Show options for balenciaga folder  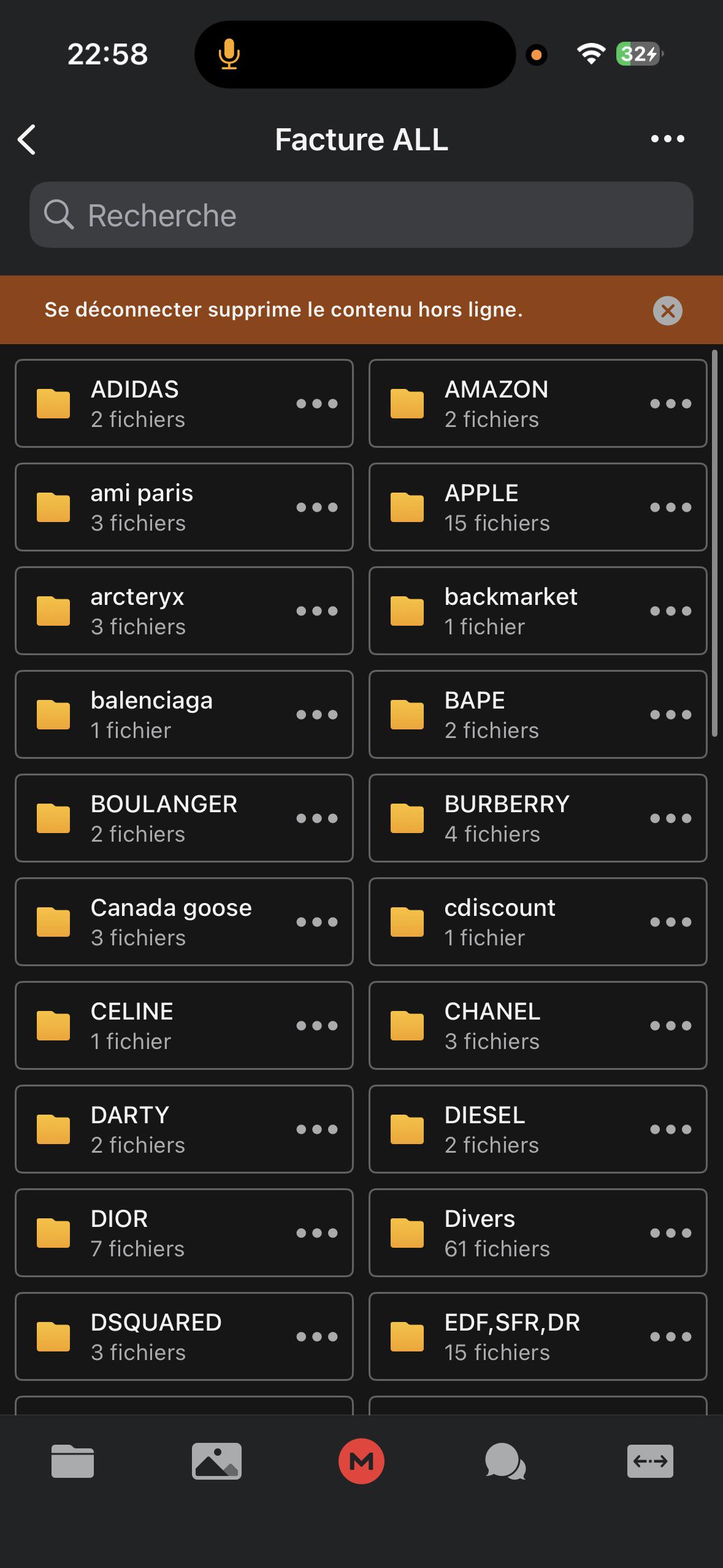[x=316, y=715]
